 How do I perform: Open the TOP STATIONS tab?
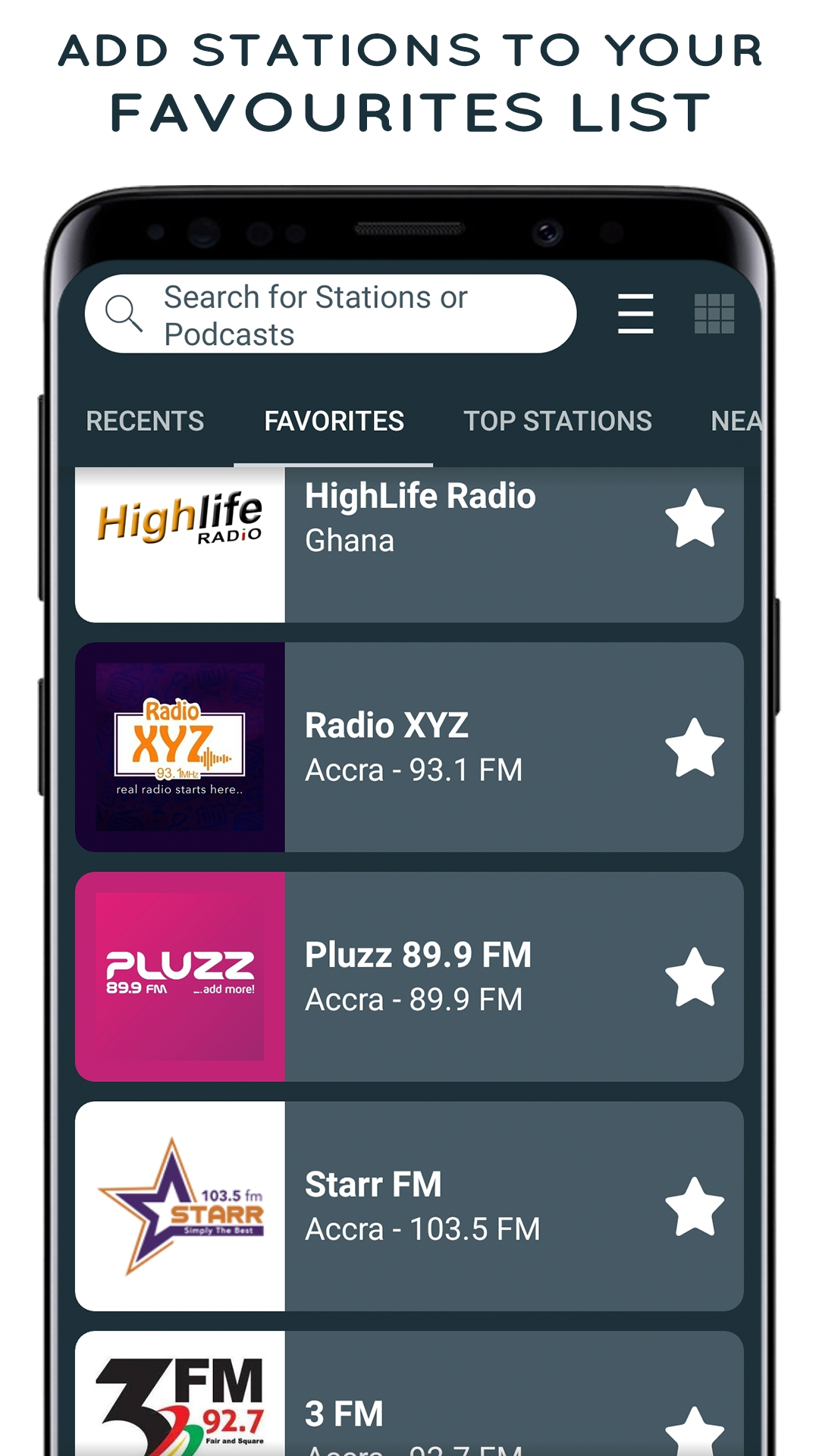pyautogui.click(x=557, y=421)
